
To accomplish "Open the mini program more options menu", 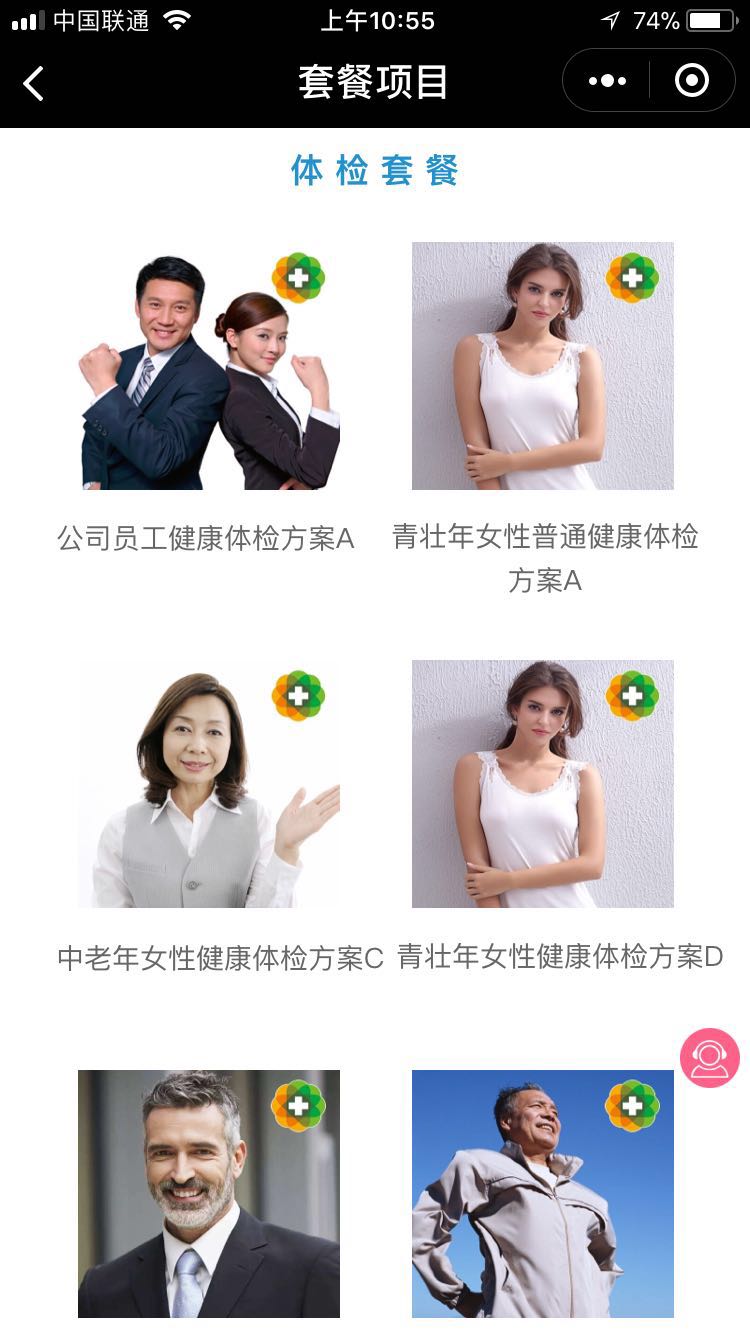I will [x=607, y=81].
